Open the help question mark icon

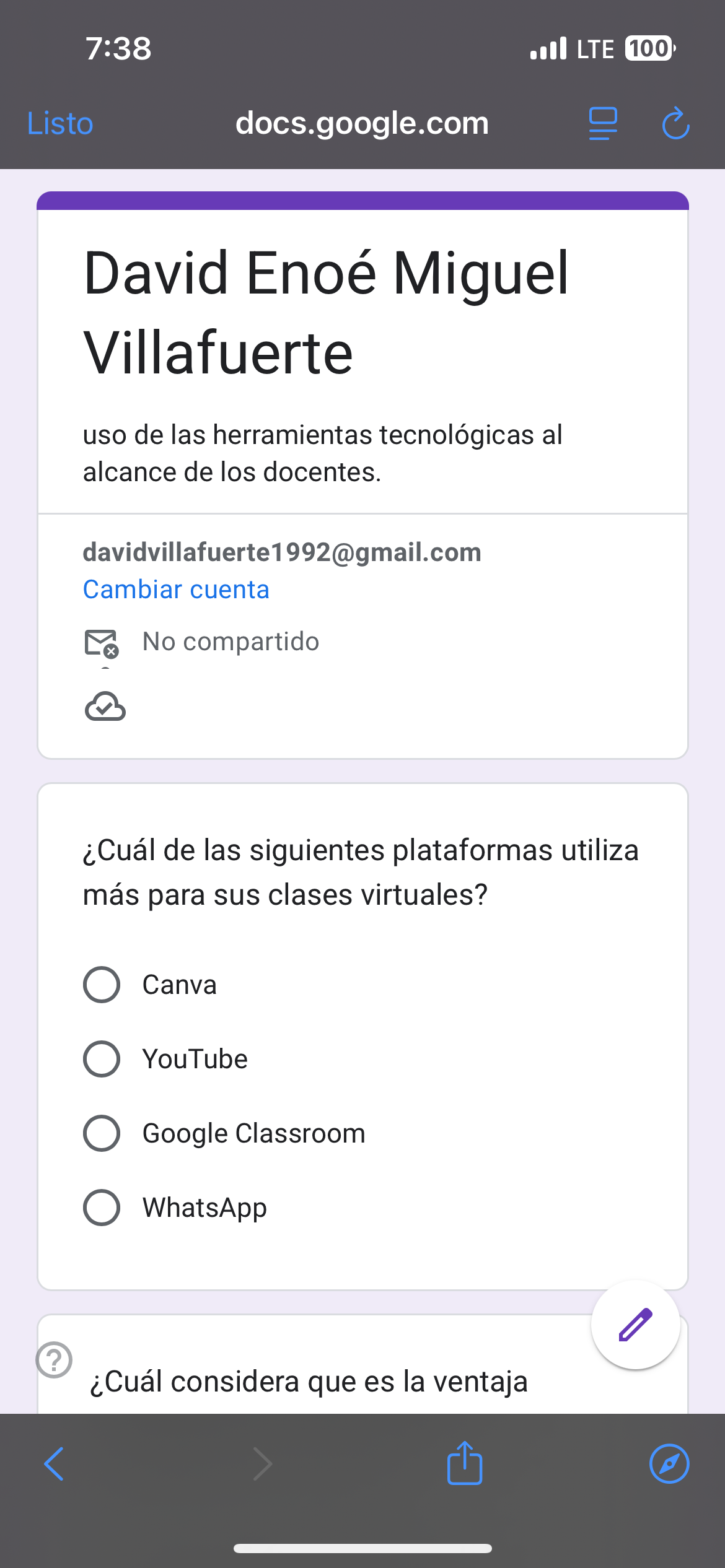(55, 1360)
